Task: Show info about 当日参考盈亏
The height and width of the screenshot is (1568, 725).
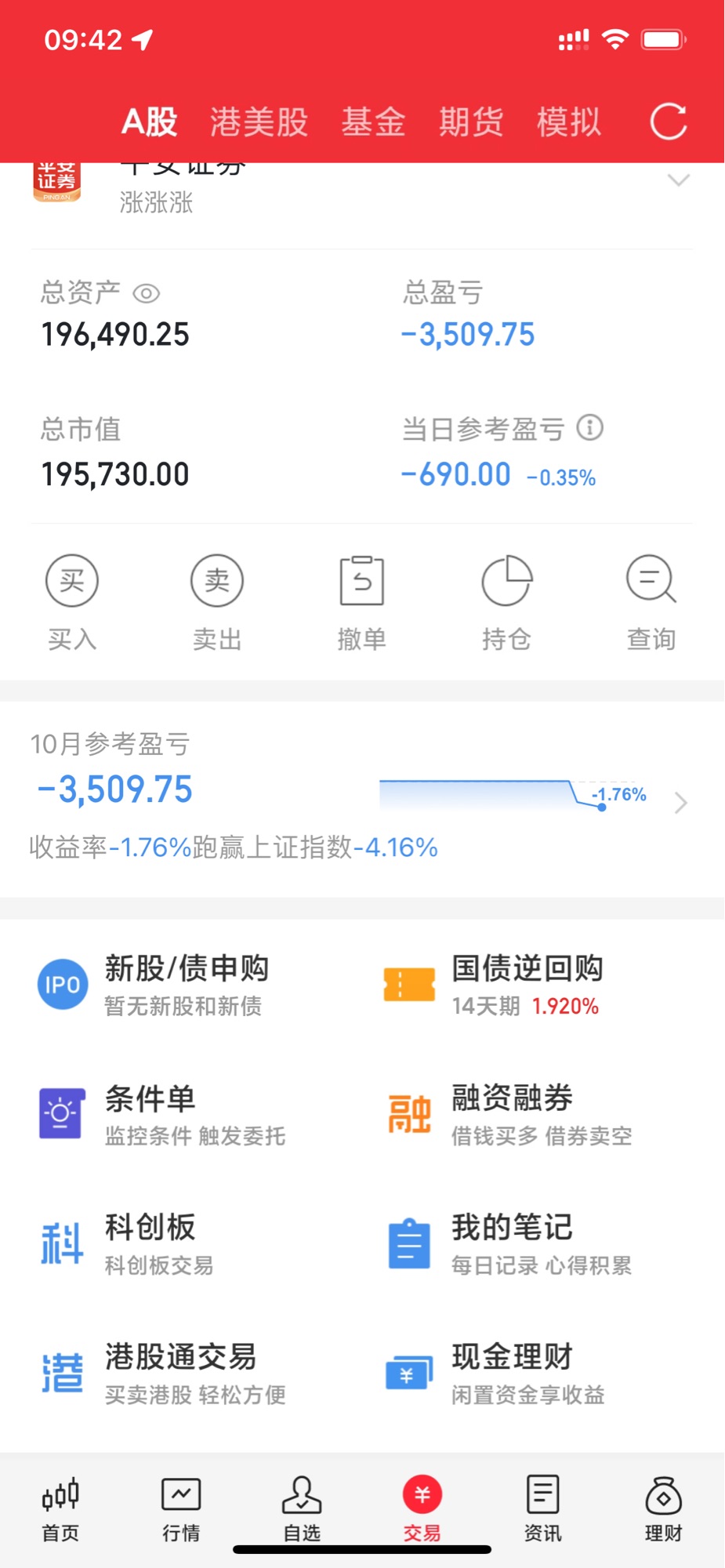Action: pos(590,428)
